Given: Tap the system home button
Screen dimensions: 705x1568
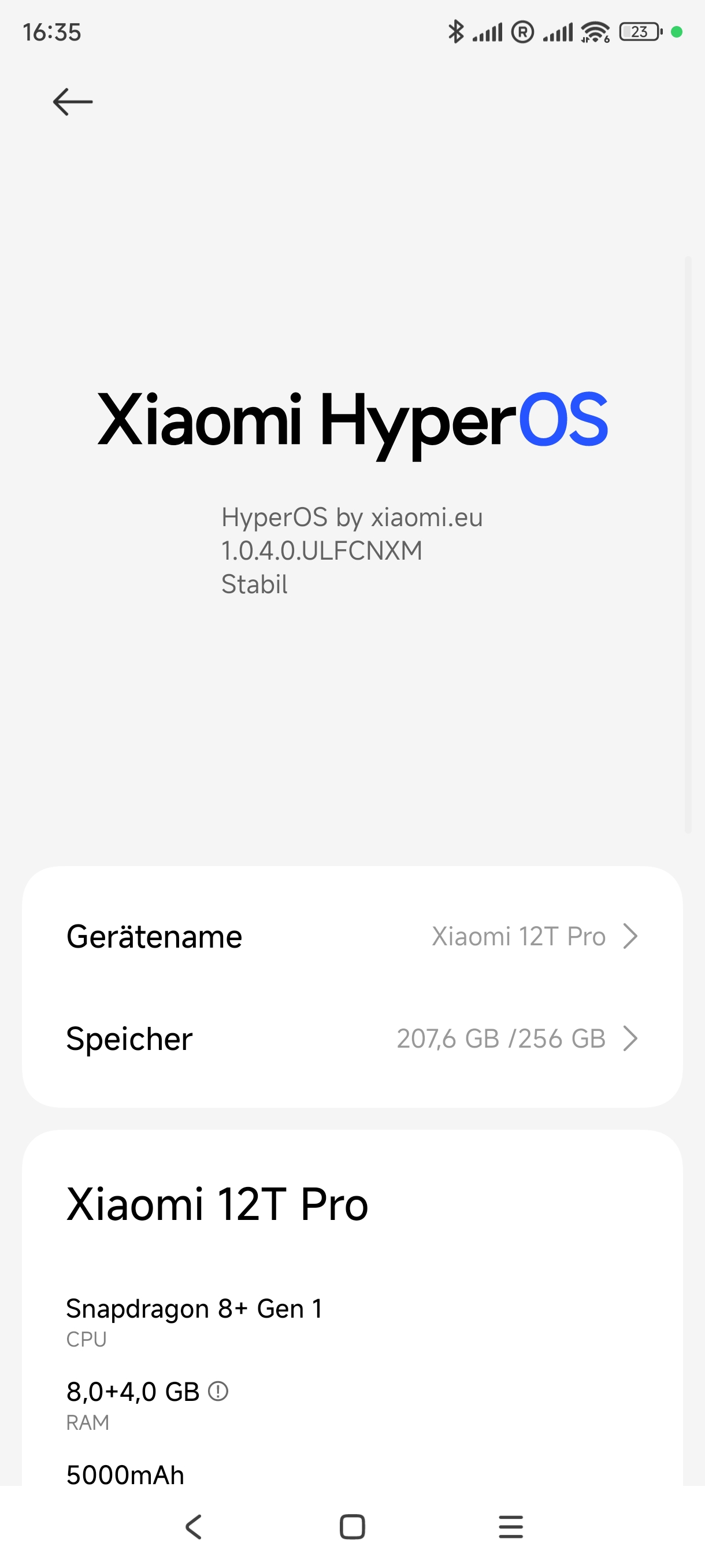Looking at the screenshot, I should [x=352, y=1526].
